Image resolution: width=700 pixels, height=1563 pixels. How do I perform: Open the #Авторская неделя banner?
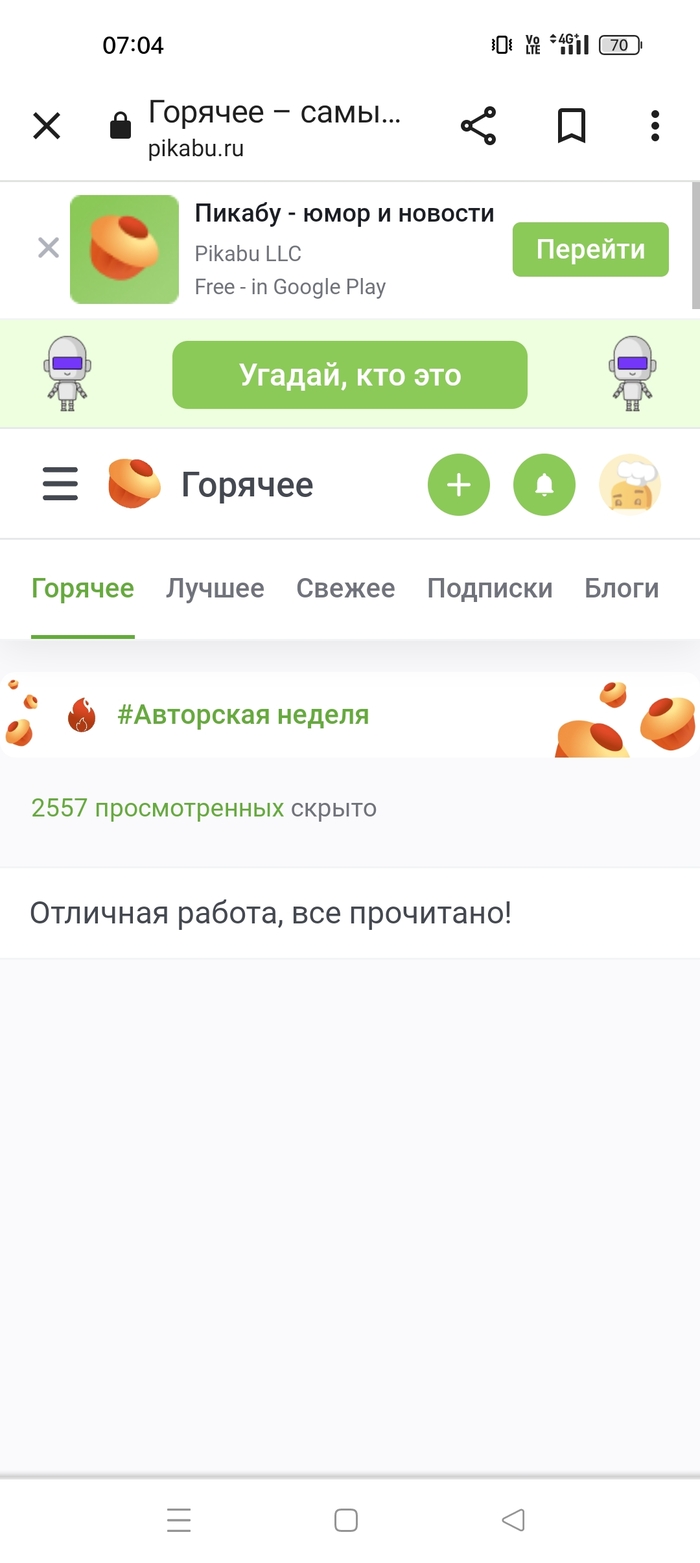243,715
